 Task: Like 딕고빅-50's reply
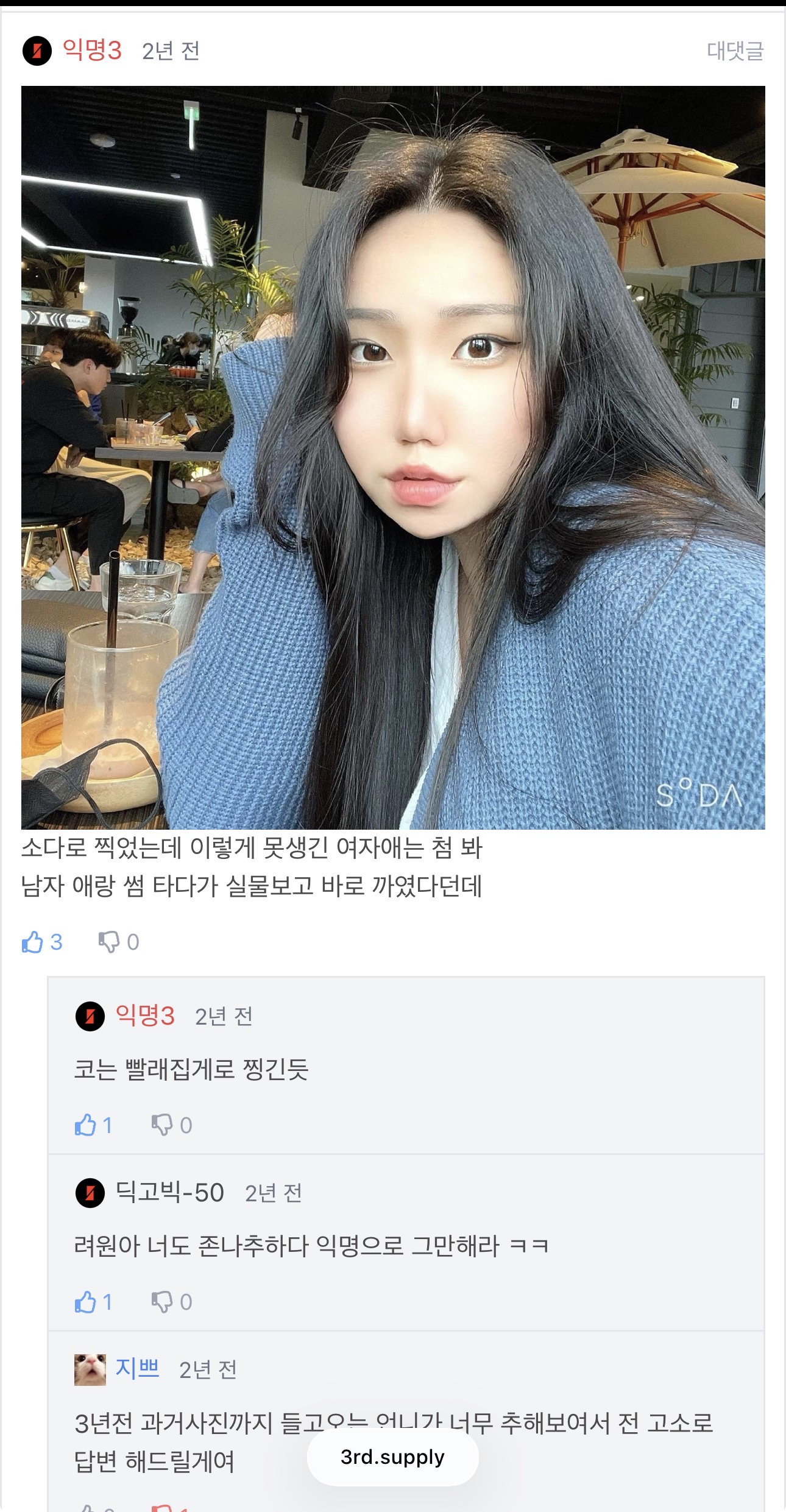tap(86, 1302)
